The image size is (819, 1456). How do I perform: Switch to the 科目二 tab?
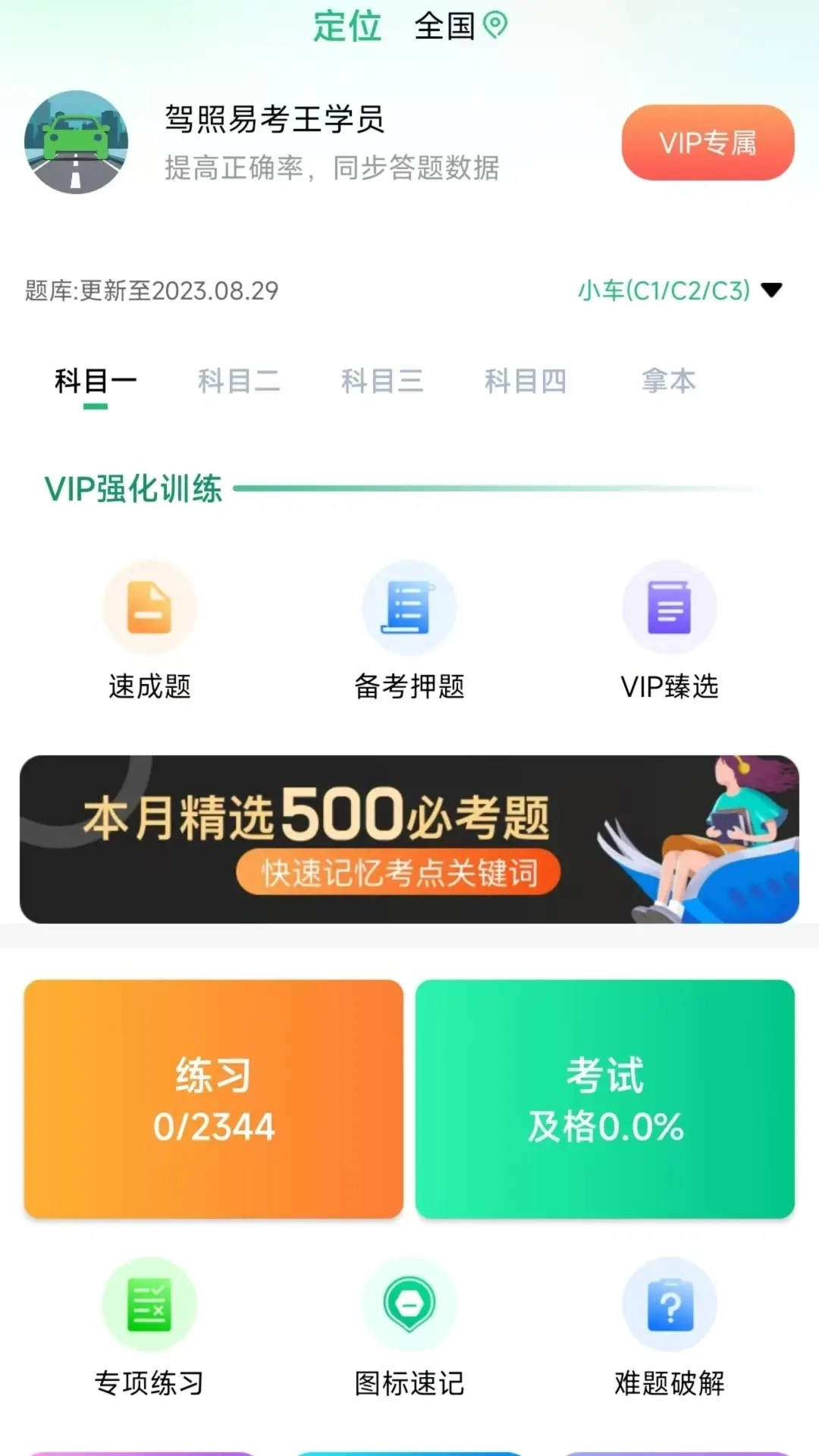tap(239, 381)
